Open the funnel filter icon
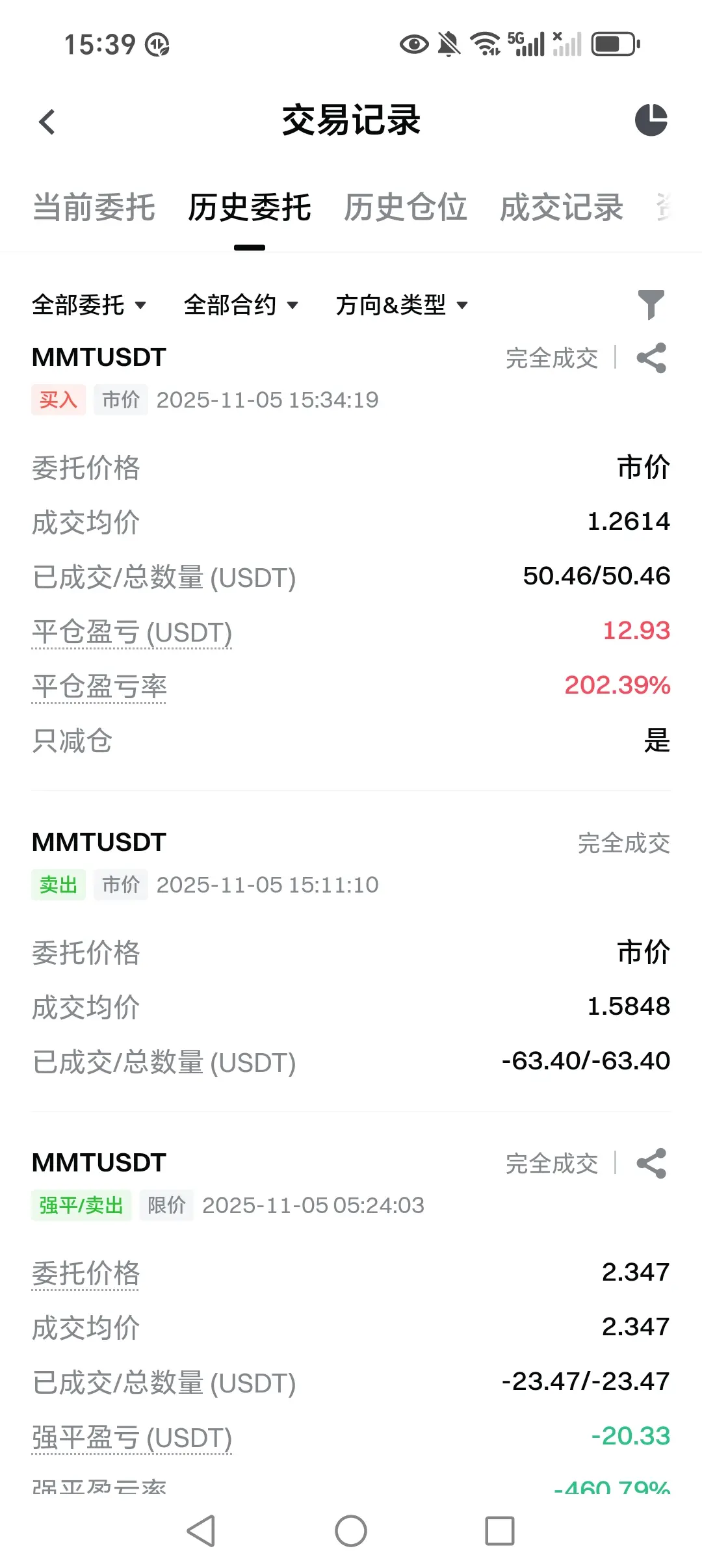 (651, 304)
